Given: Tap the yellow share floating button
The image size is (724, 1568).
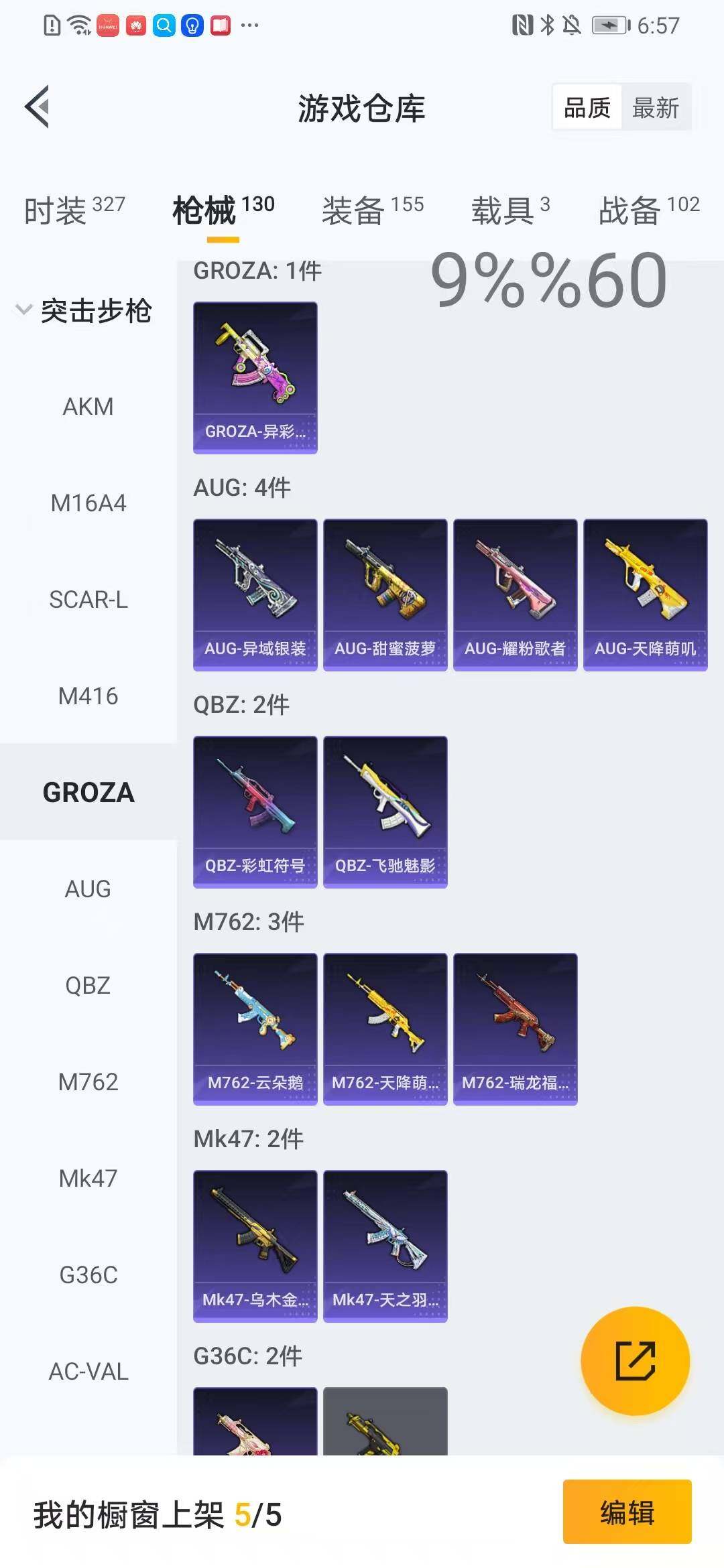Looking at the screenshot, I should tap(634, 1361).
